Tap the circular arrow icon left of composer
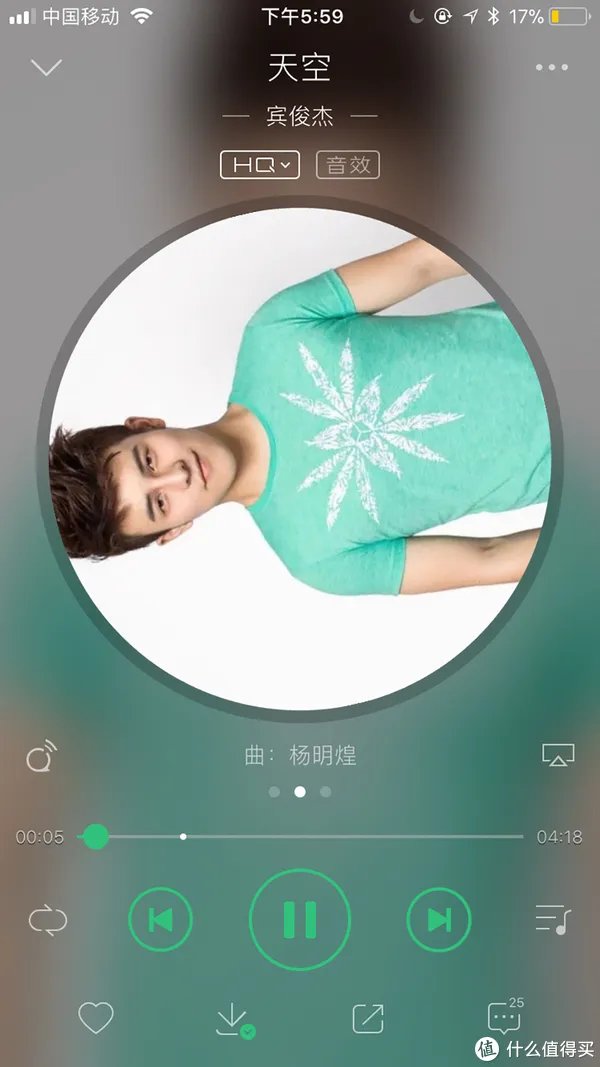The width and height of the screenshot is (600, 1067). (x=42, y=758)
